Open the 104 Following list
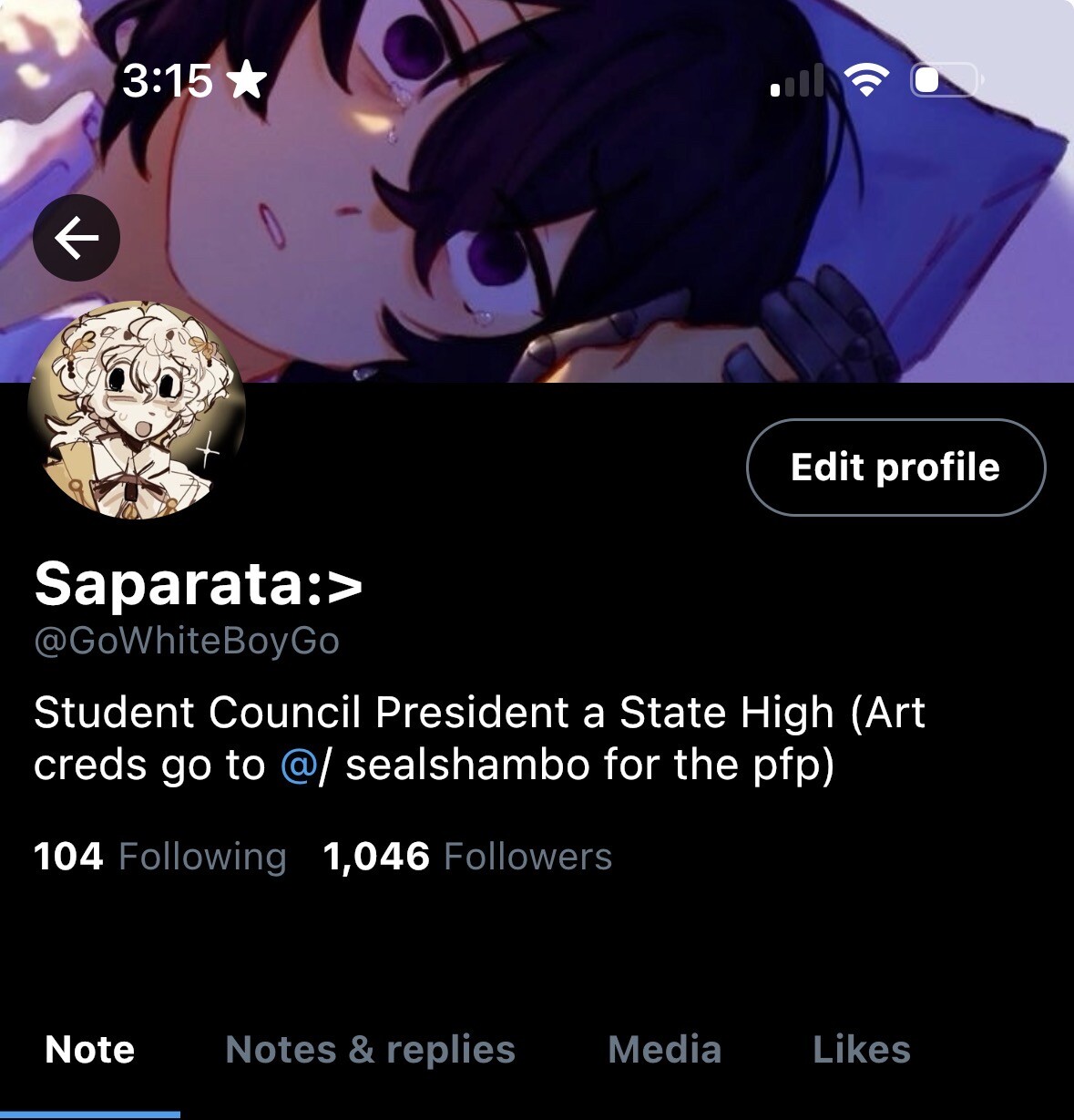1074x1120 pixels. (x=160, y=857)
